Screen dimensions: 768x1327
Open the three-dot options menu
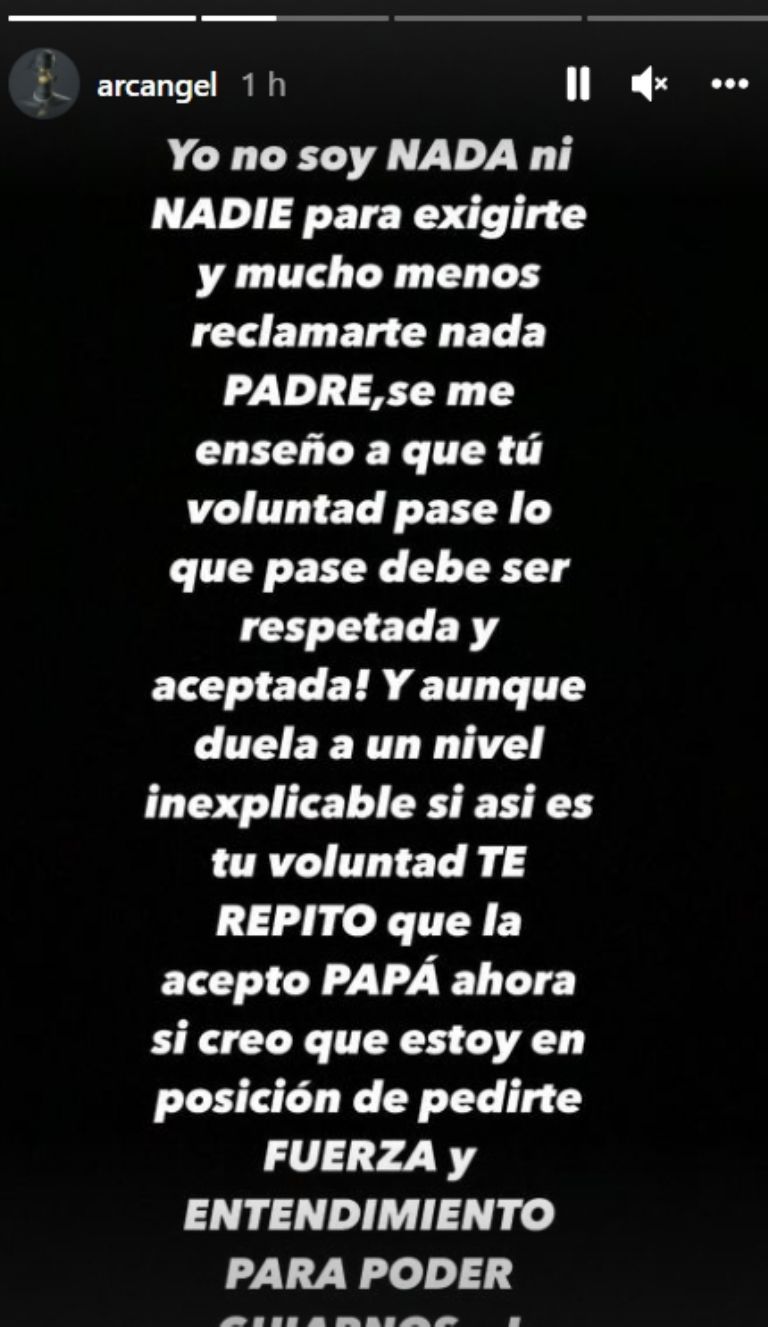click(x=730, y=85)
